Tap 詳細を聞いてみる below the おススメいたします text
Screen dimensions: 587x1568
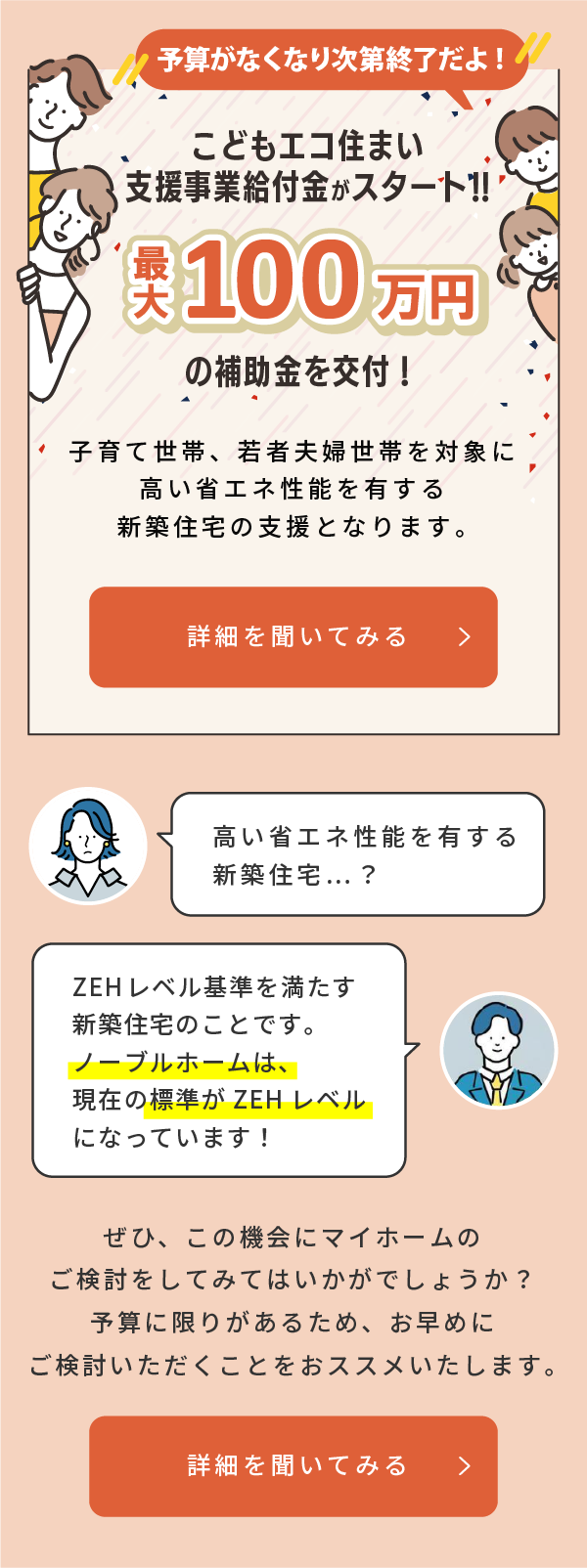coord(293,1465)
